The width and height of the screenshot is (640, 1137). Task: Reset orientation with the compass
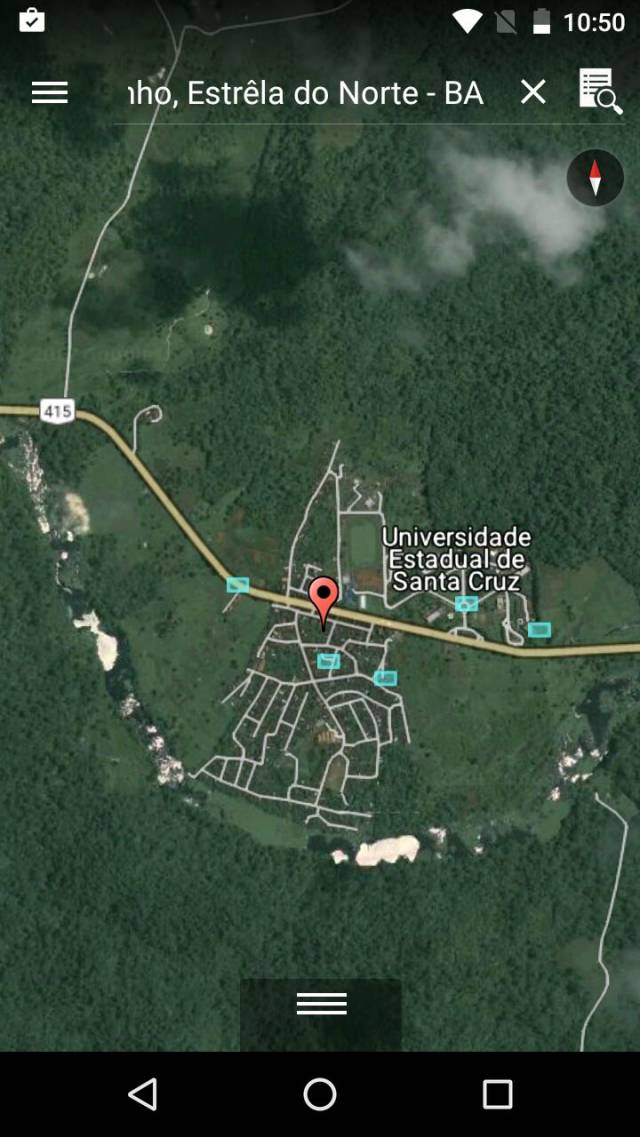[x=595, y=178]
